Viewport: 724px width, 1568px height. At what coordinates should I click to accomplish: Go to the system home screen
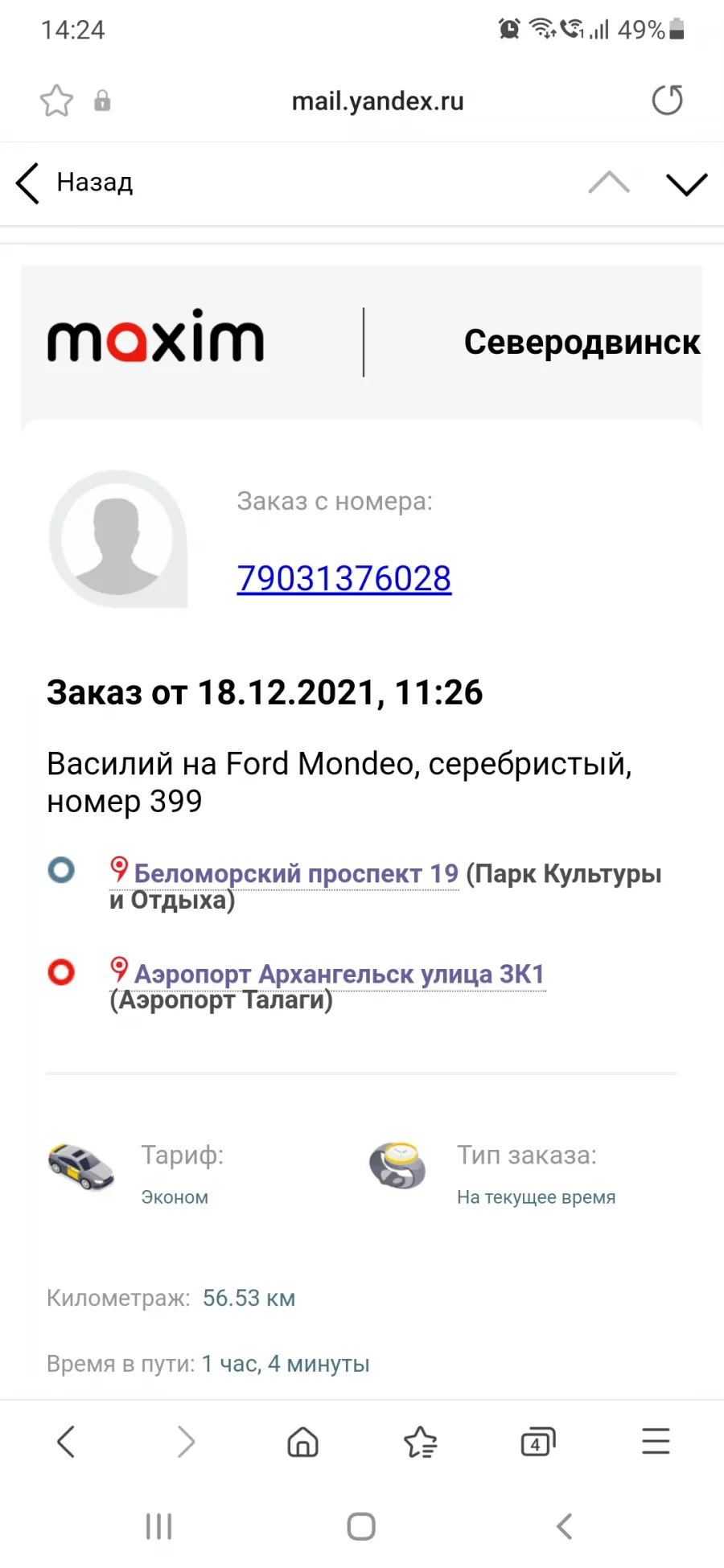tap(361, 1526)
